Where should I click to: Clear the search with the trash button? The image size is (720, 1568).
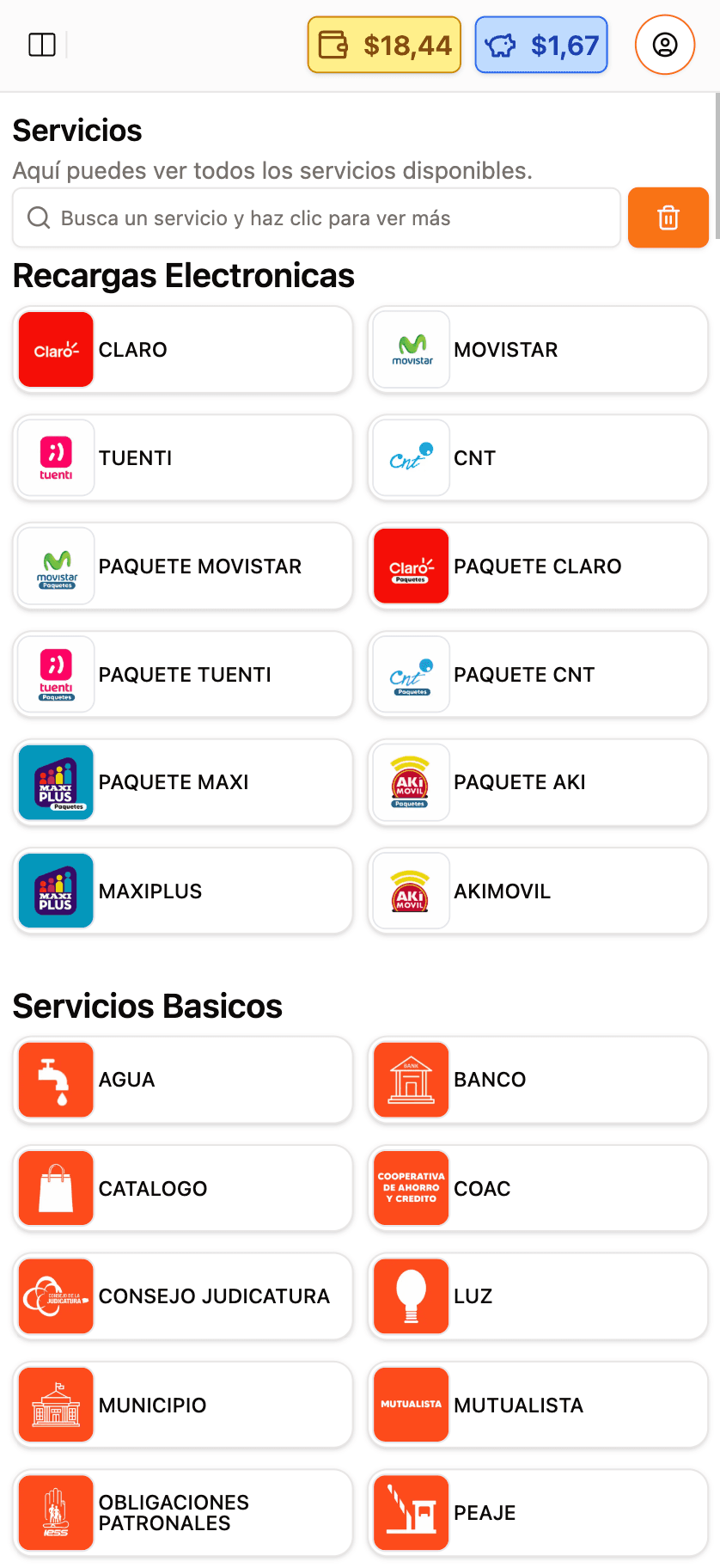pos(668,218)
